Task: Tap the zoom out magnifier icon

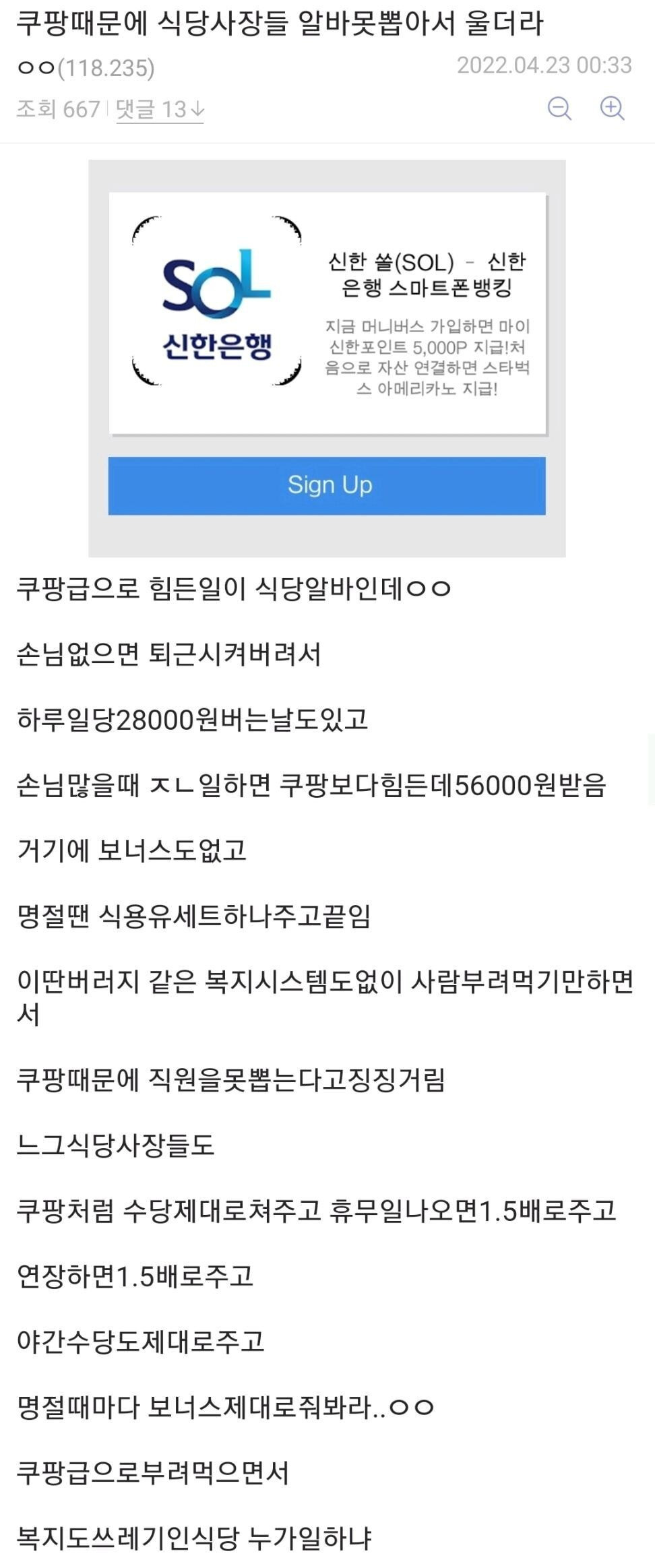Action: pos(559,108)
